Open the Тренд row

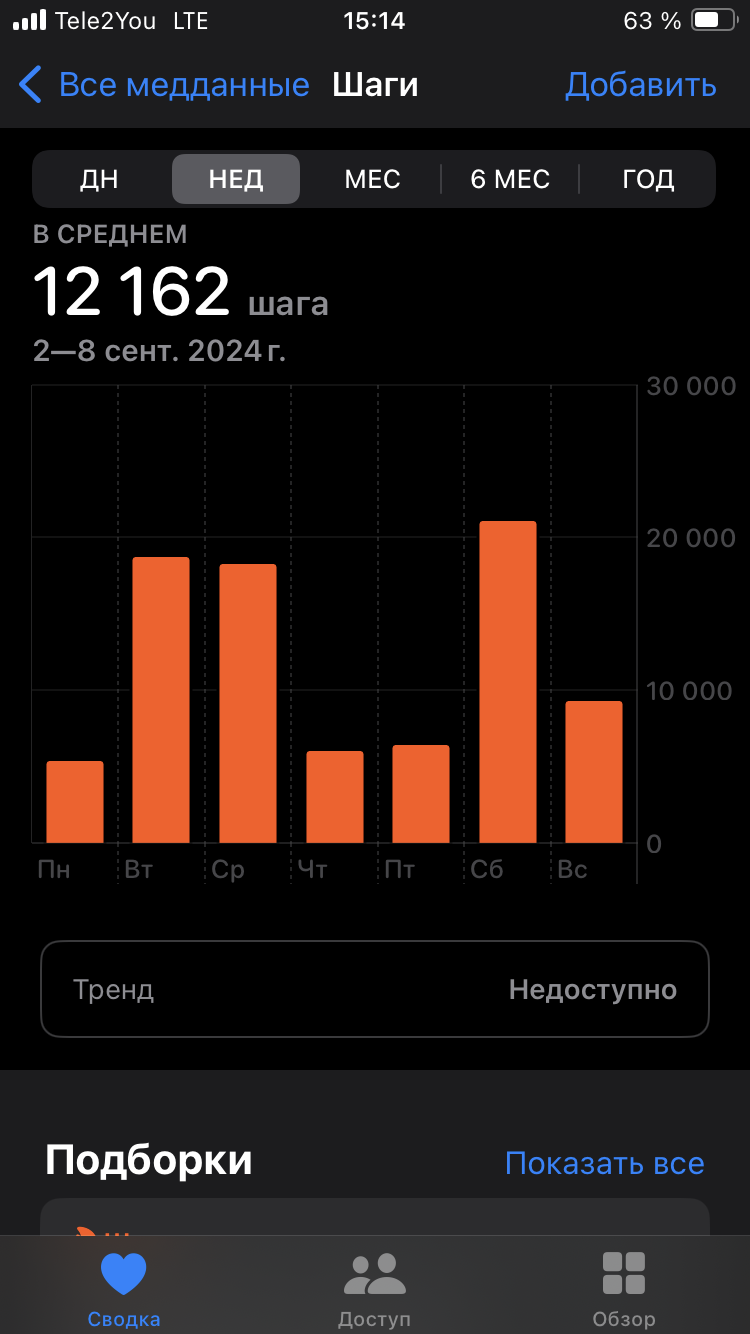click(375, 989)
